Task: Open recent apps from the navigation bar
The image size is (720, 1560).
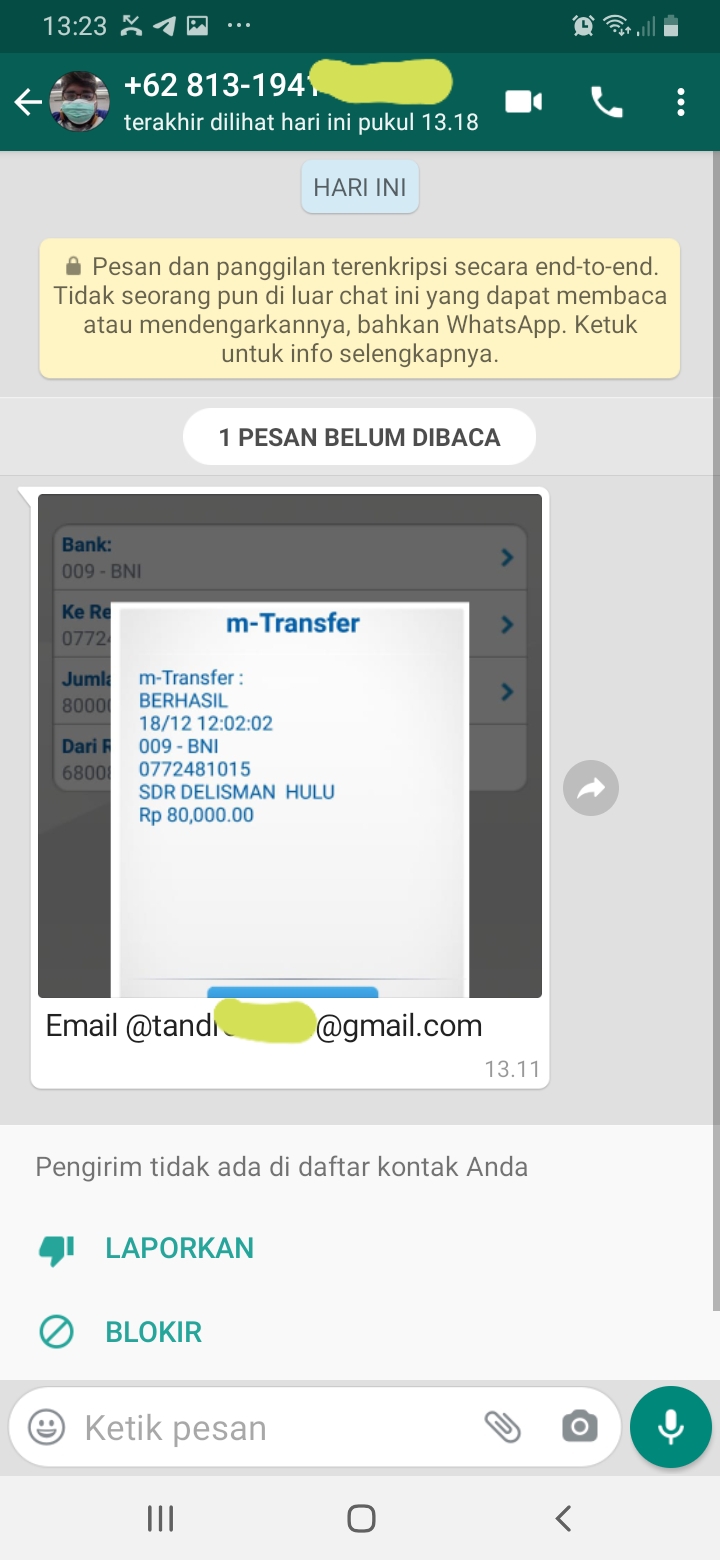Action: 160,1519
